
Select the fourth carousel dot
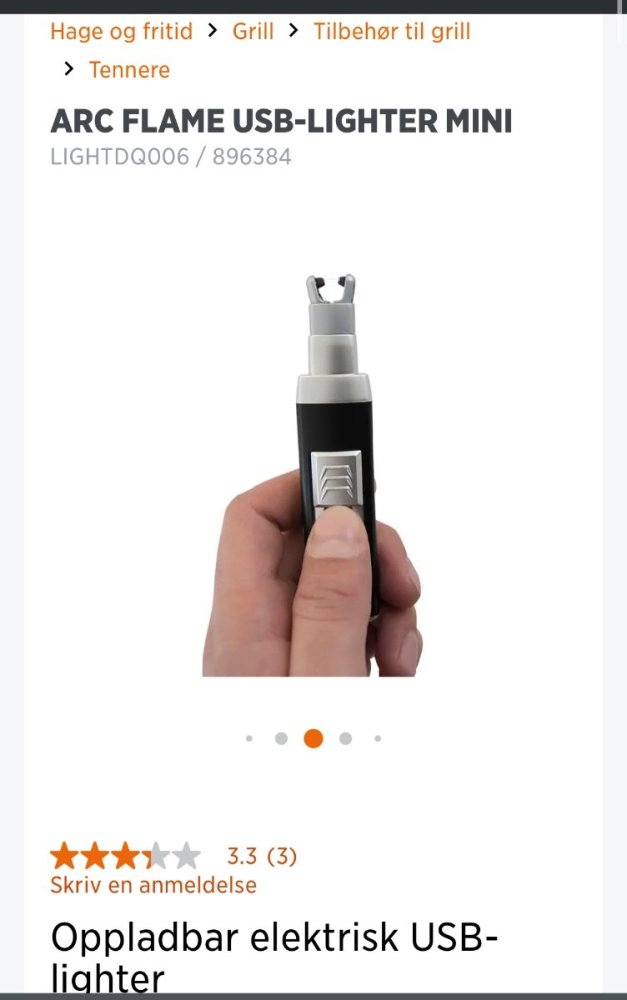click(345, 739)
